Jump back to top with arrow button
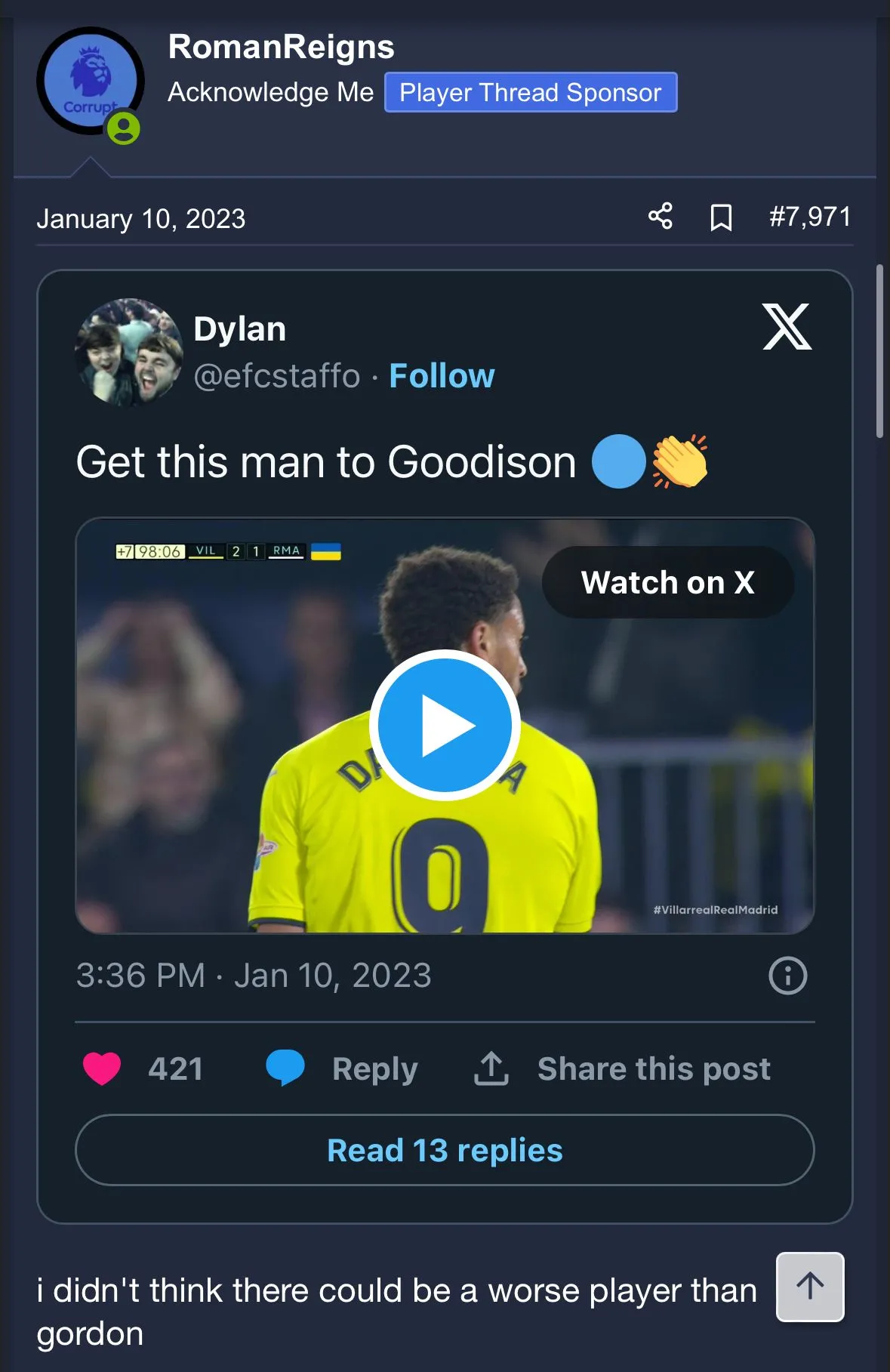This screenshot has width=890, height=1372. pyautogui.click(x=810, y=1287)
